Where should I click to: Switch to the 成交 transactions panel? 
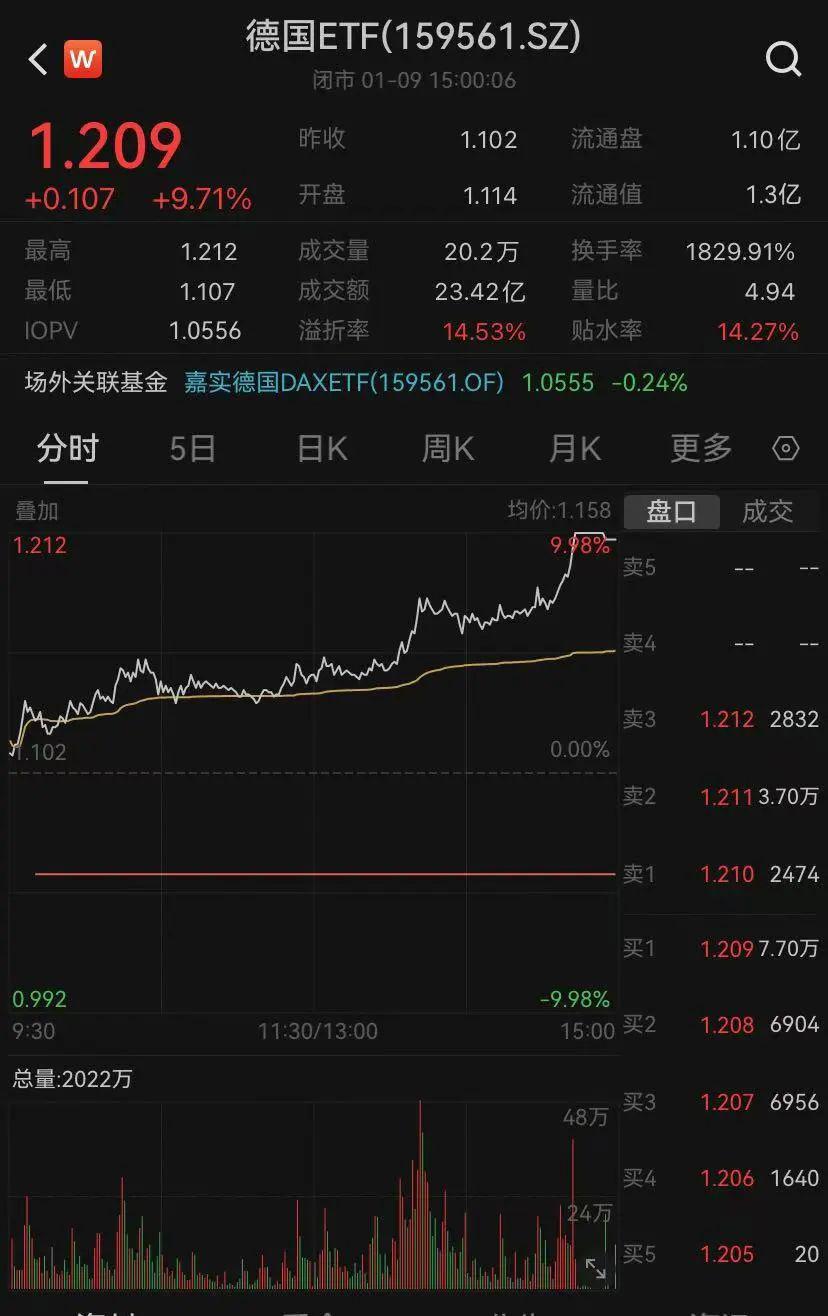(x=771, y=511)
